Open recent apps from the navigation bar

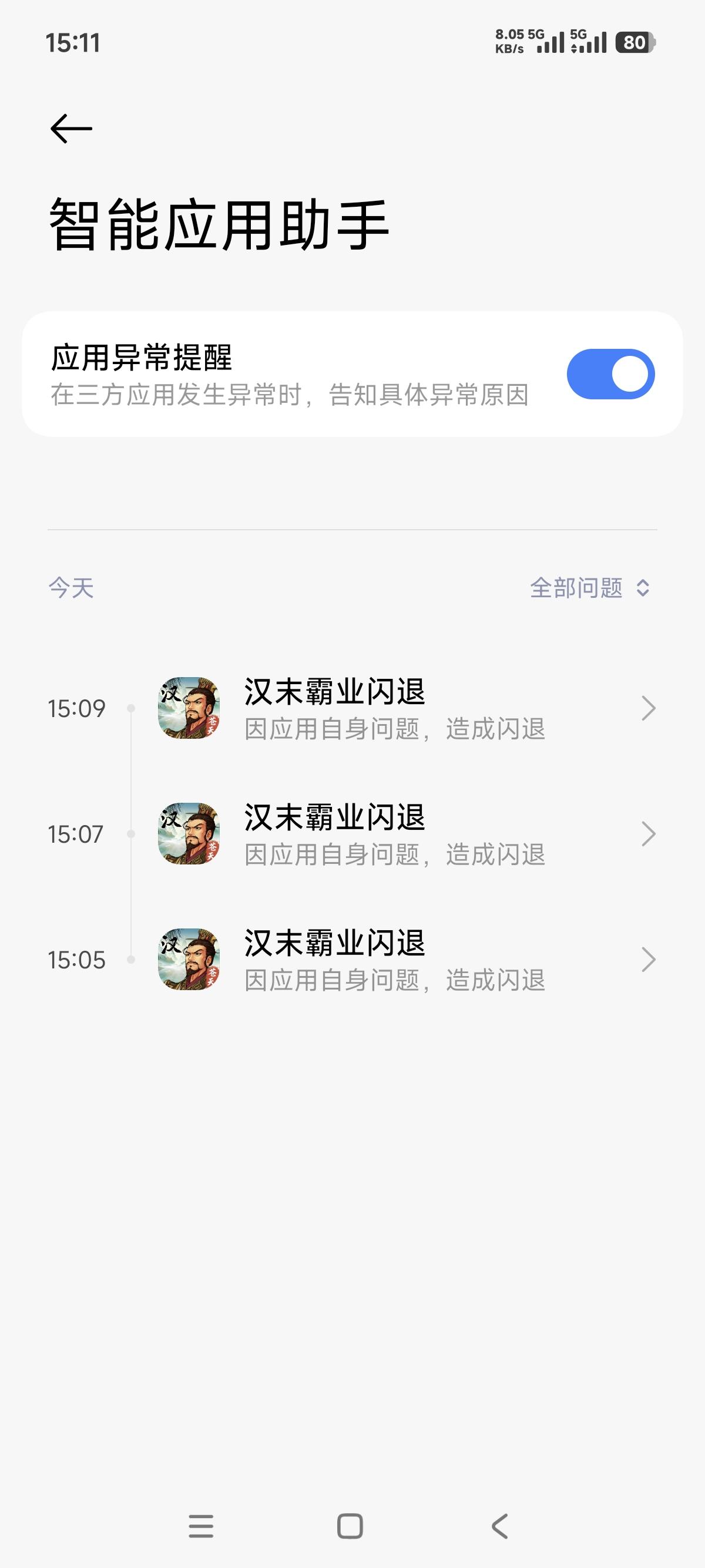click(201, 1526)
